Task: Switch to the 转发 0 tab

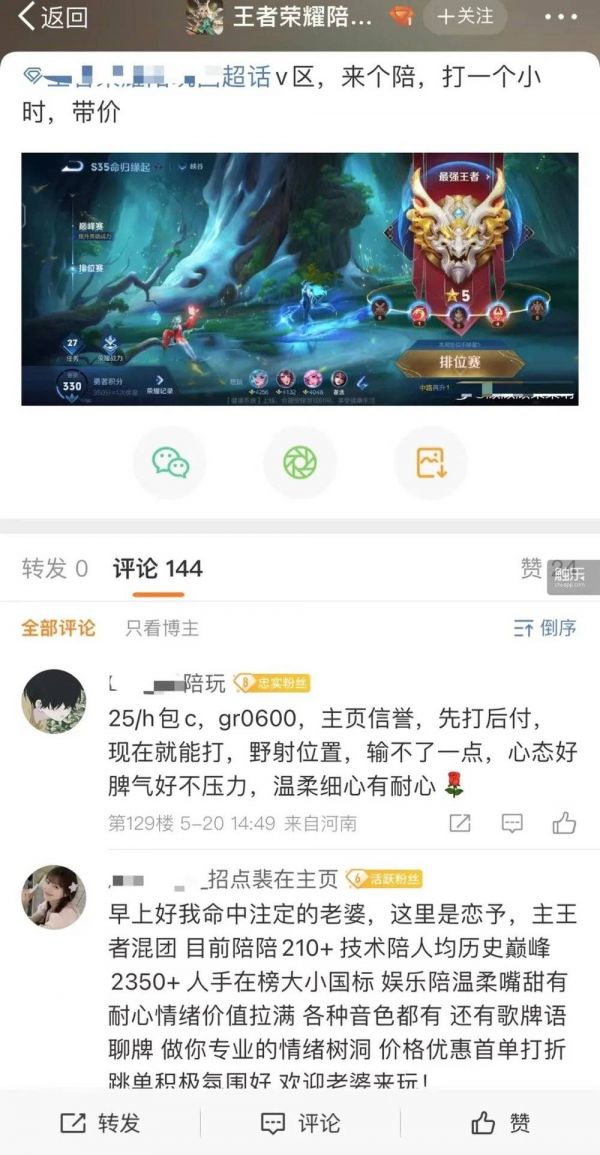Action: click(55, 569)
